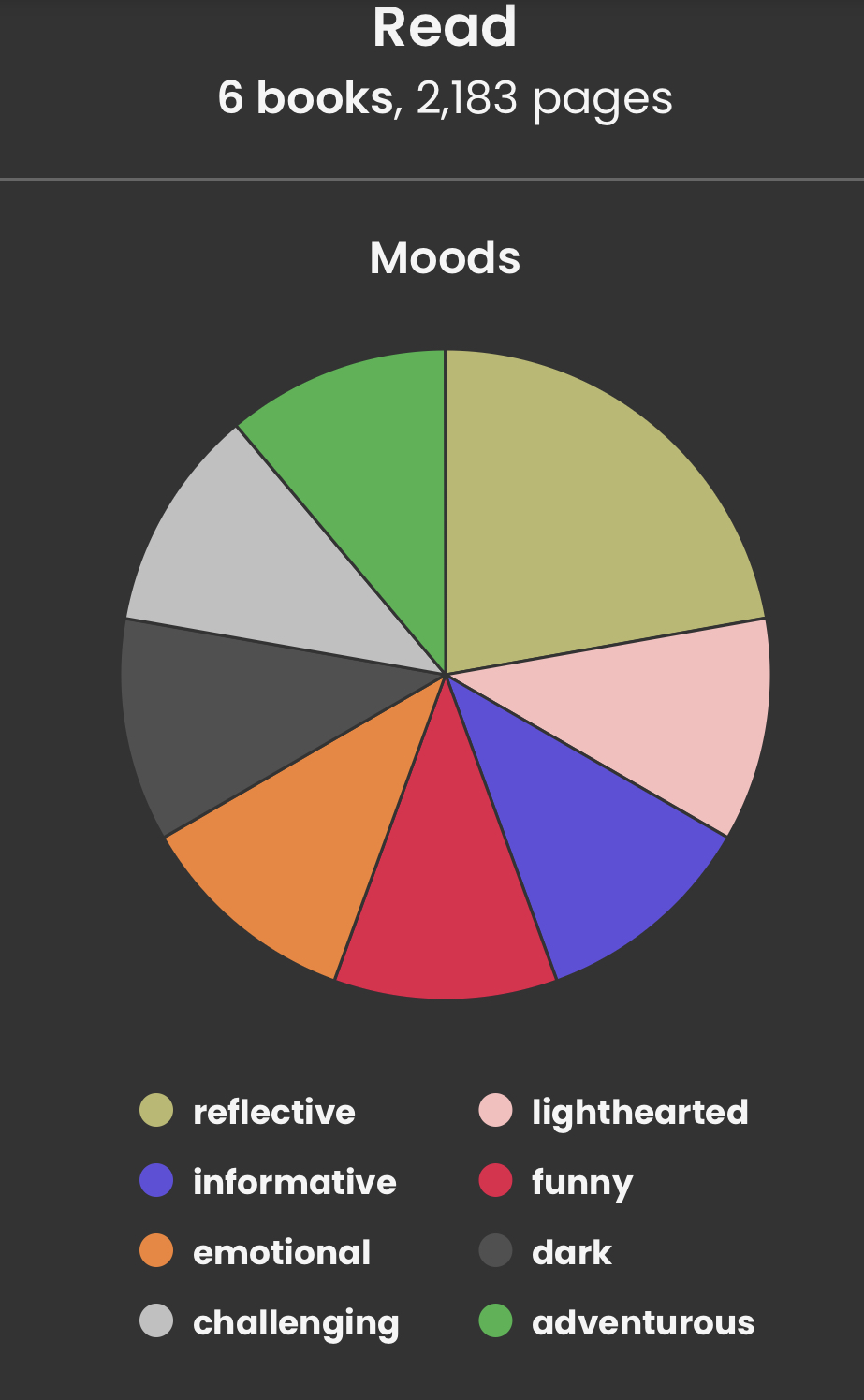Screen dimensions: 864x1400
Task: Hide the dark mood in legend
Action: point(546,1252)
